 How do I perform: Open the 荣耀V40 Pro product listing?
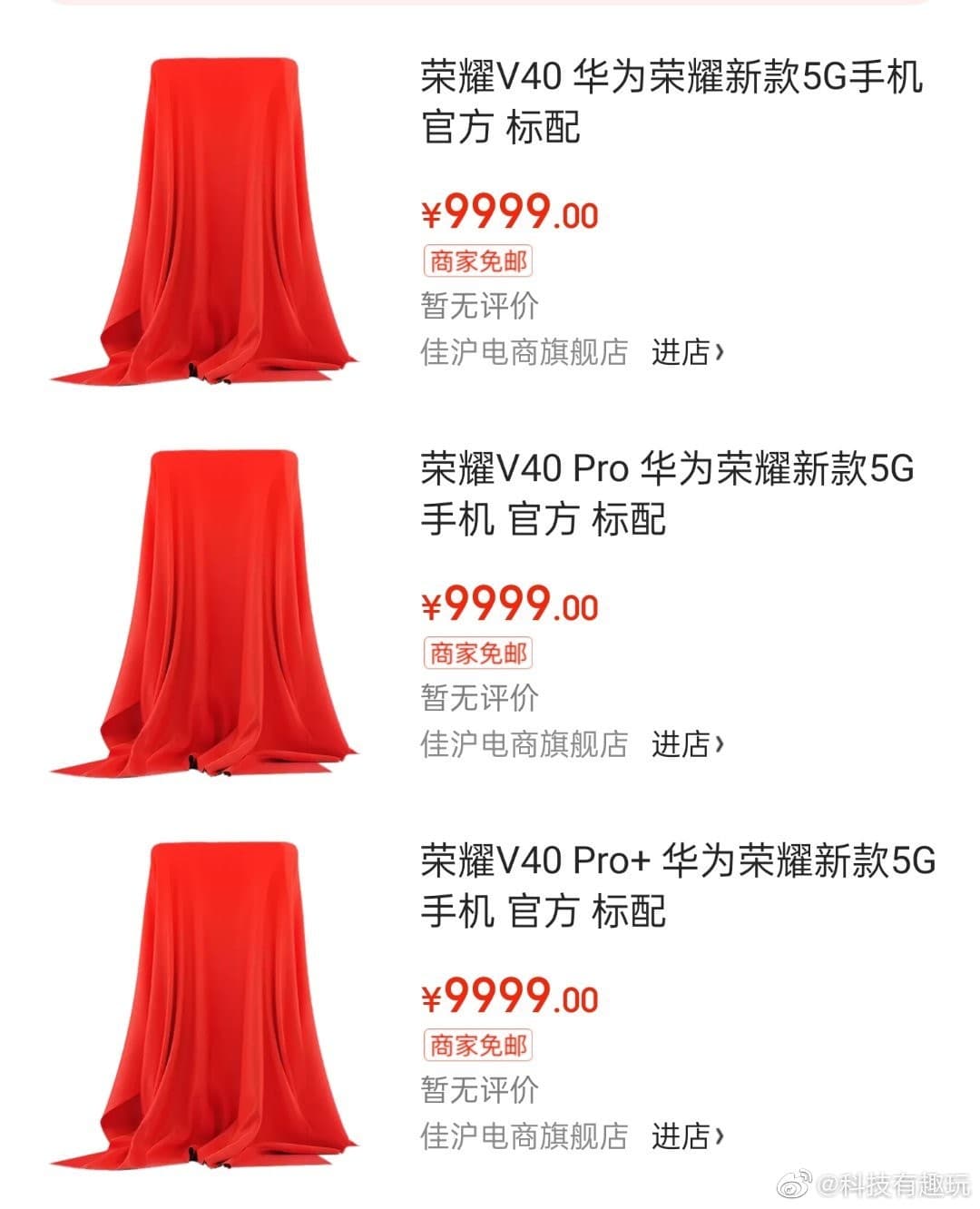(666, 494)
